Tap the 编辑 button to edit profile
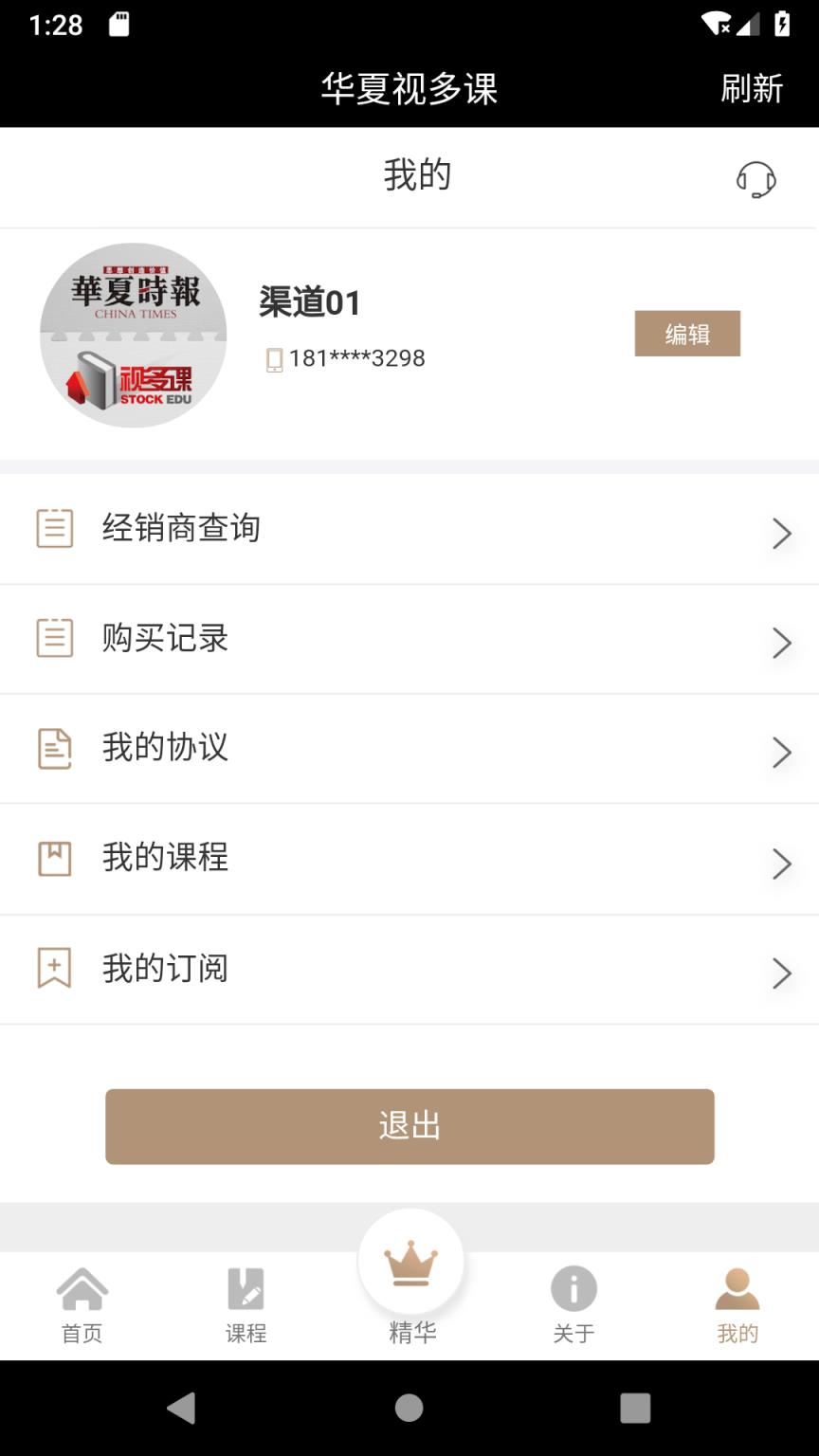 click(687, 334)
